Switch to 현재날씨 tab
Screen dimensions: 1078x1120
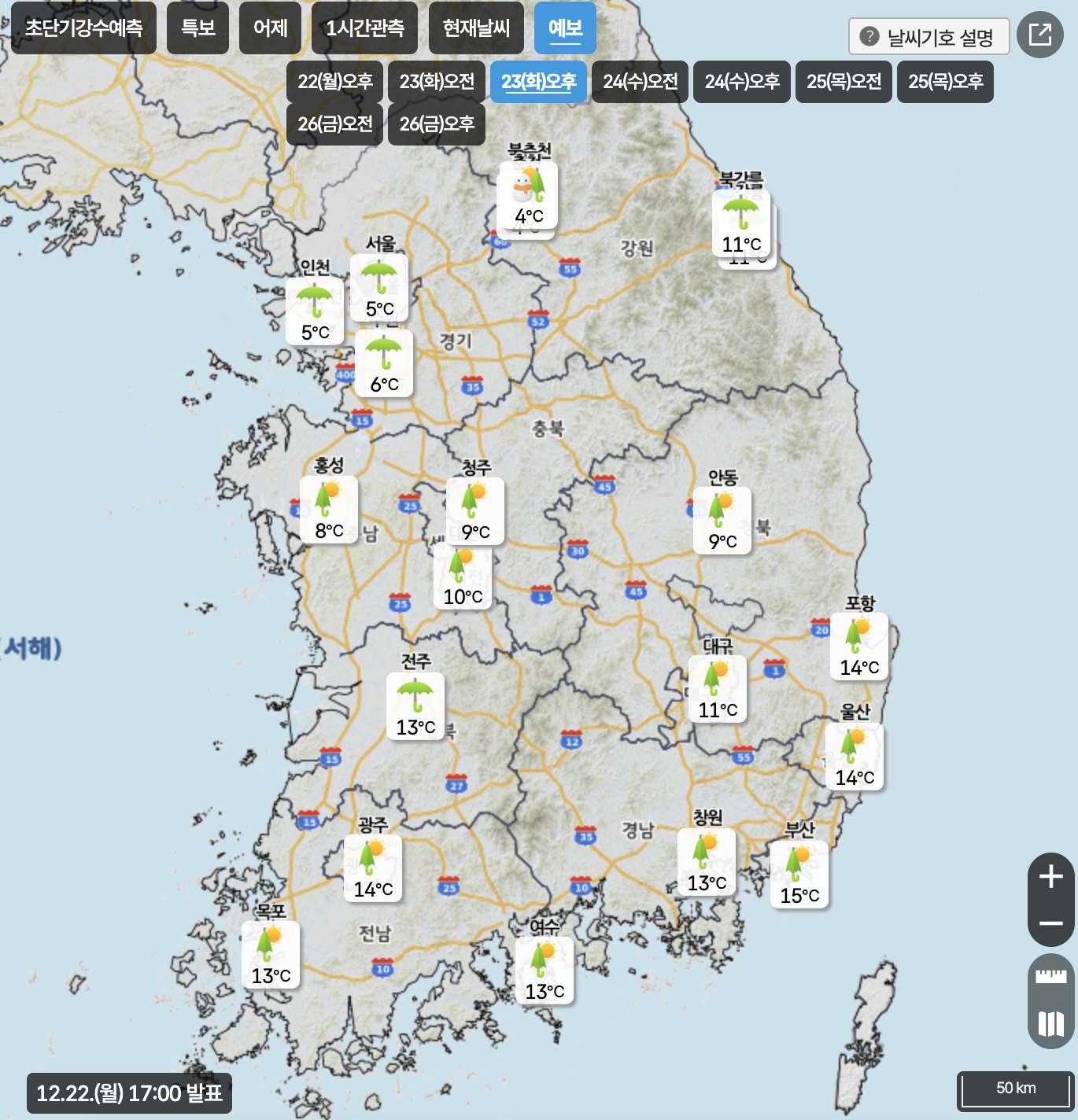point(476,28)
